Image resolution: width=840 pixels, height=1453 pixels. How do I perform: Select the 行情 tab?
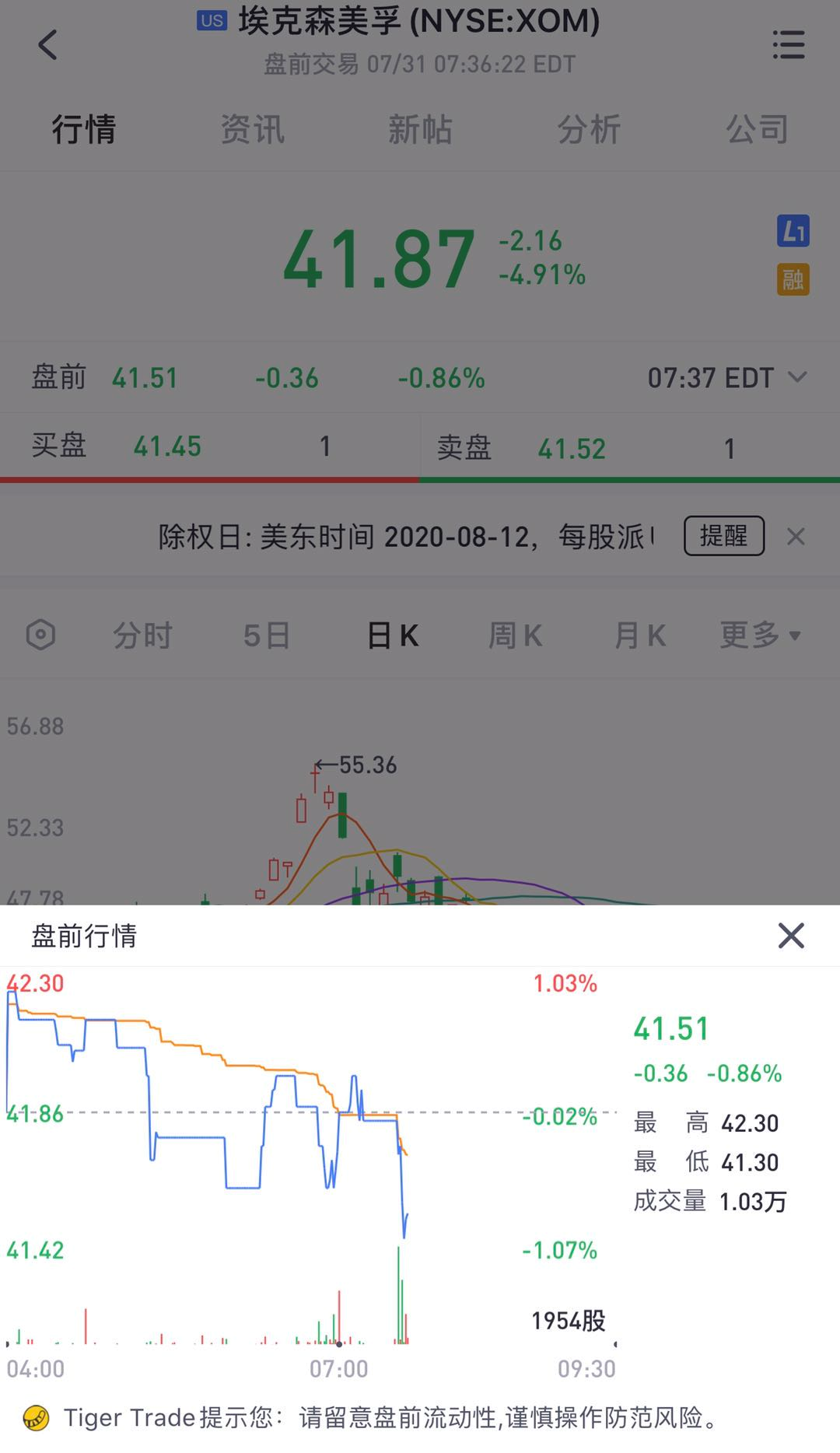point(84,129)
